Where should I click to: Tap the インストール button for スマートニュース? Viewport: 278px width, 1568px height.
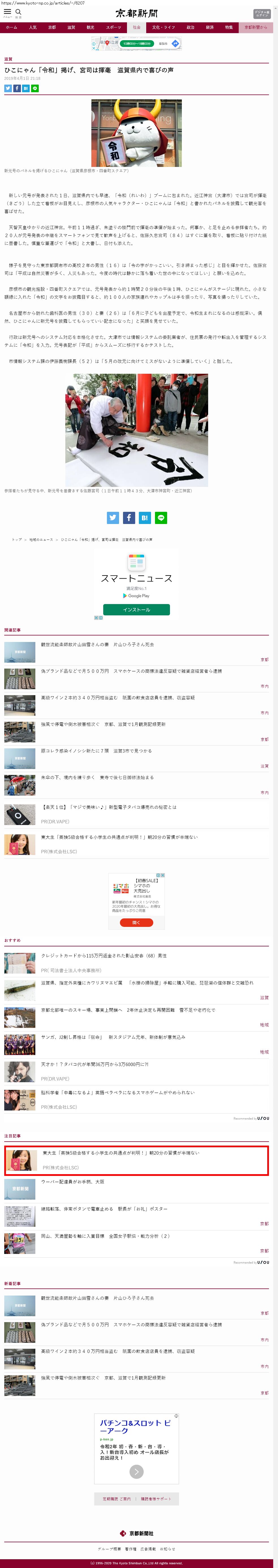136,609
